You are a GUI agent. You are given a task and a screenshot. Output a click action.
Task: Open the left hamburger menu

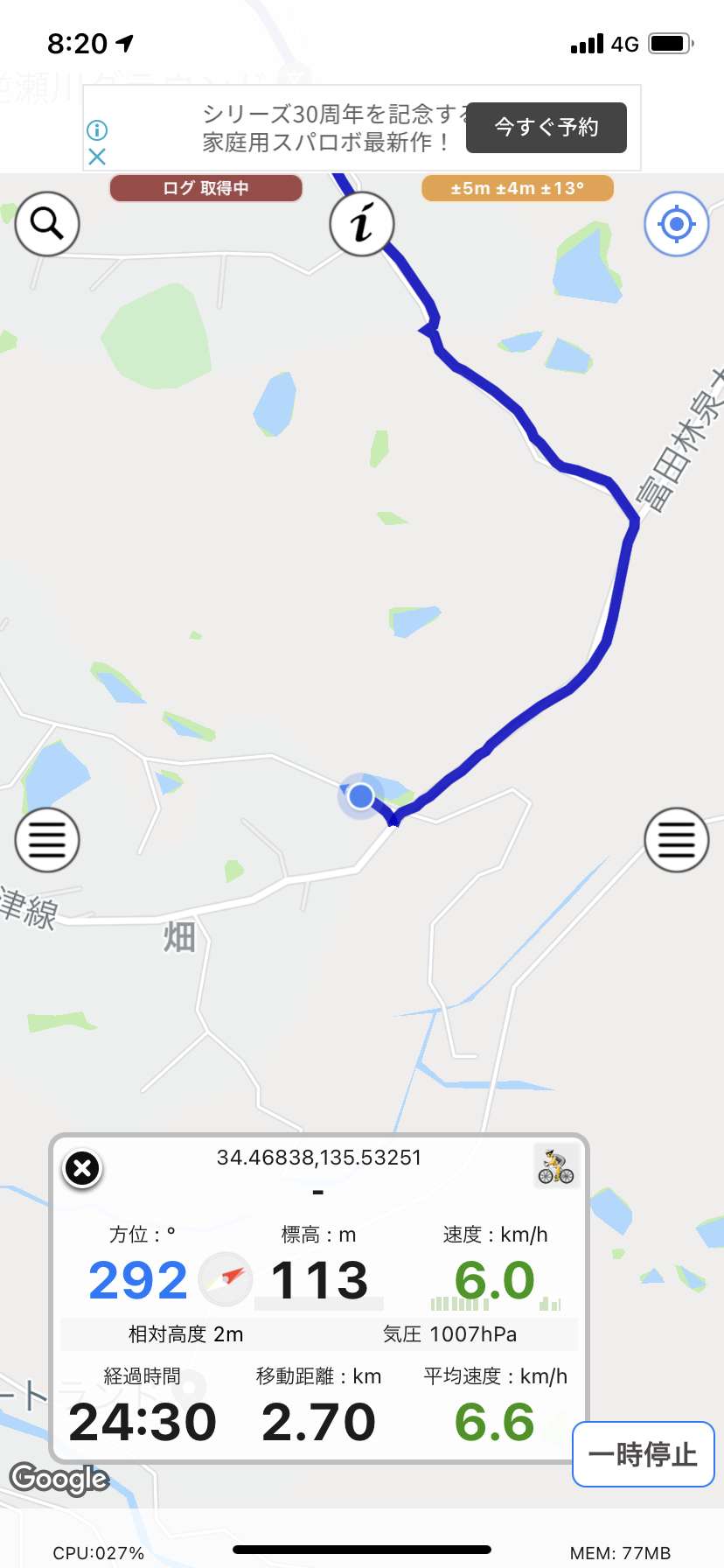[47, 840]
